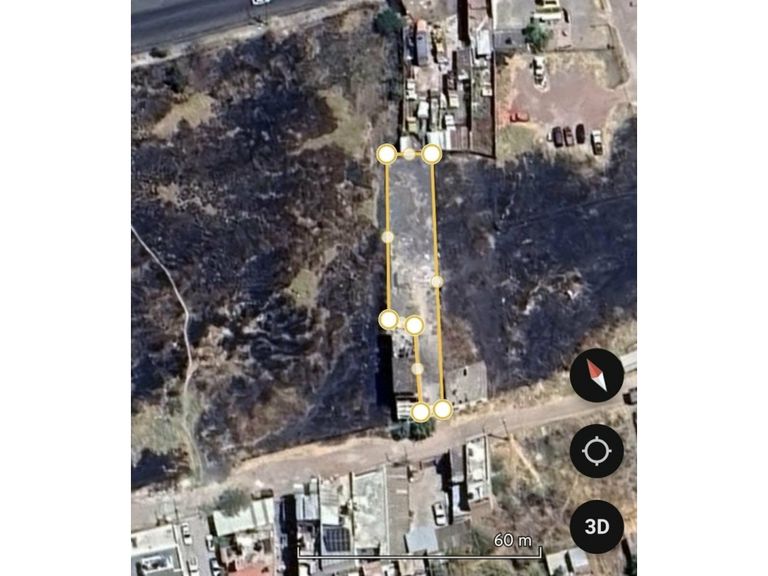The image size is (768, 576).
Task: Switch the map to 3D view
Action: tap(597, 526)
